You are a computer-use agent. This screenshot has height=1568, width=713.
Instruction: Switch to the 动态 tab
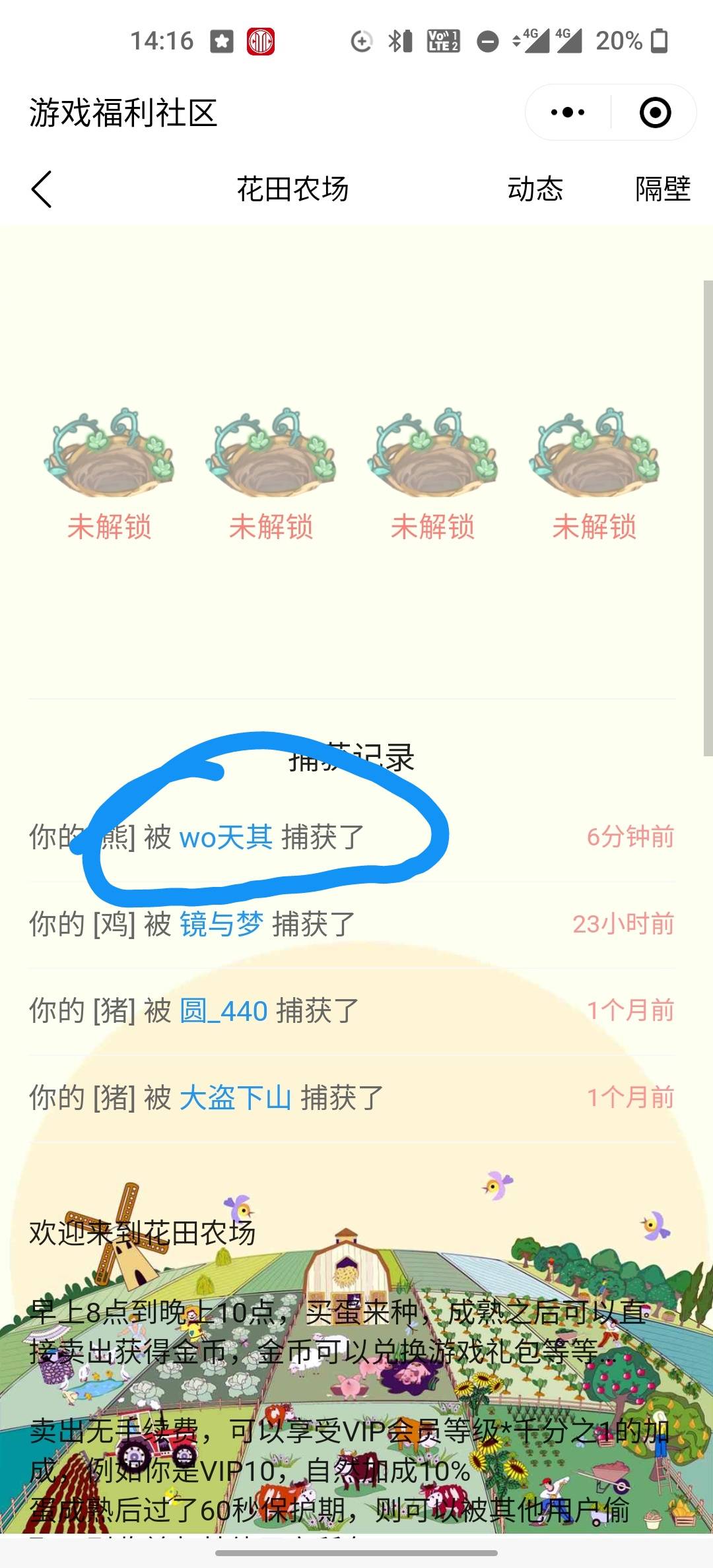pyautogui.click(x=535, y=189)
